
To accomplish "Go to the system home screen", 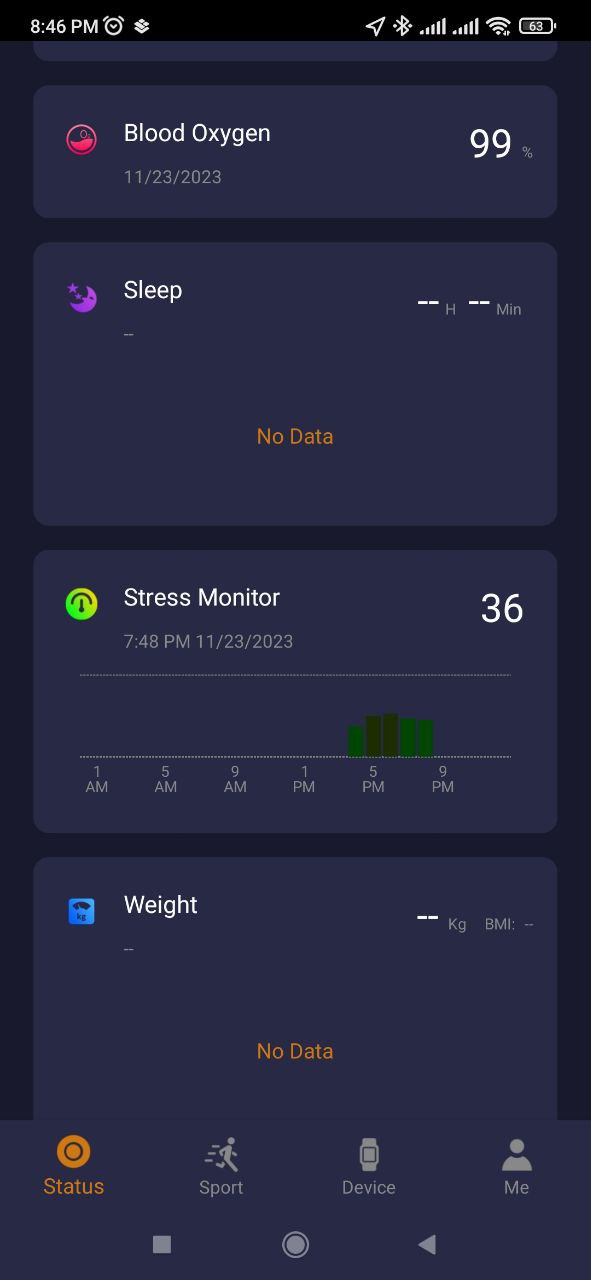I will coord(295,1244).
